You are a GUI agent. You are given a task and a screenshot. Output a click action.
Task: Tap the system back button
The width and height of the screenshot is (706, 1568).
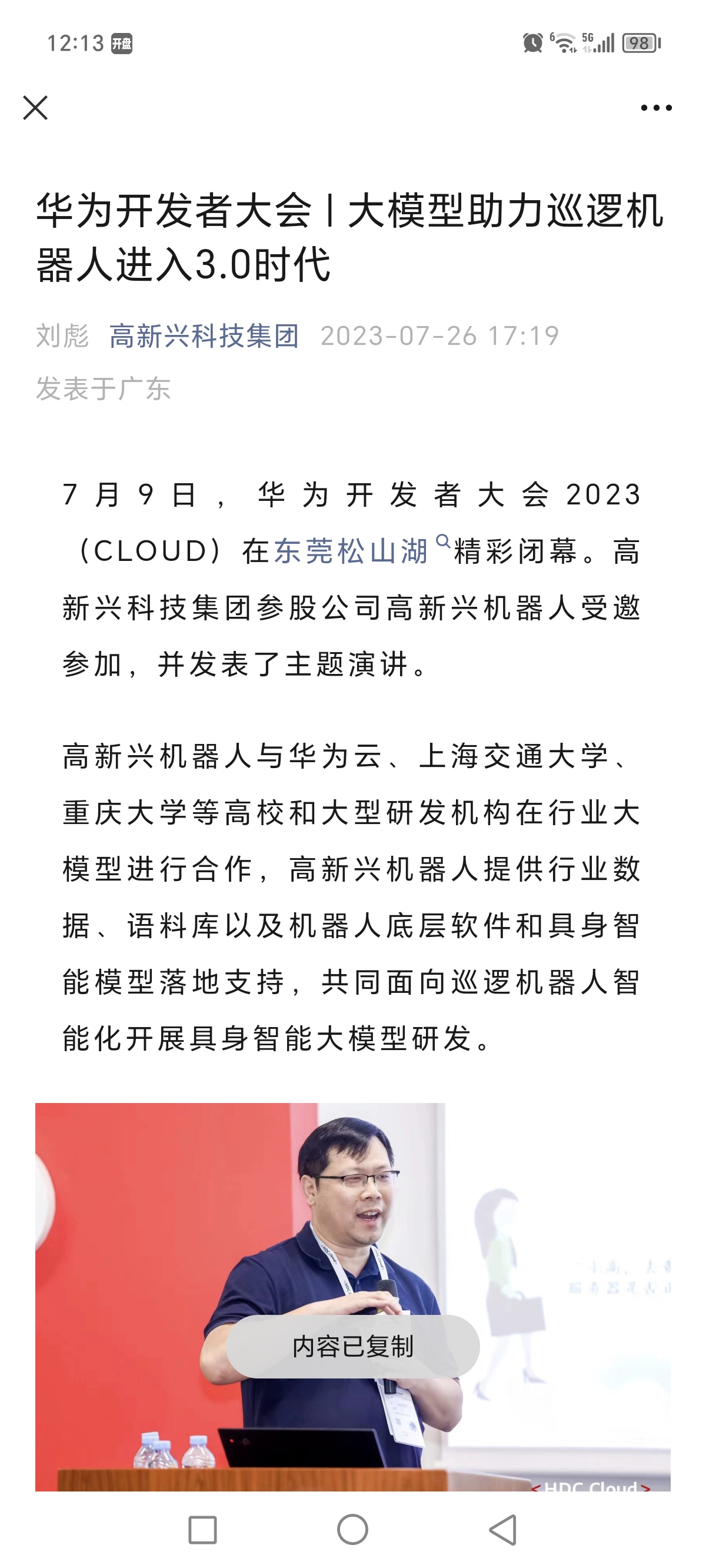click(504, 1530)
